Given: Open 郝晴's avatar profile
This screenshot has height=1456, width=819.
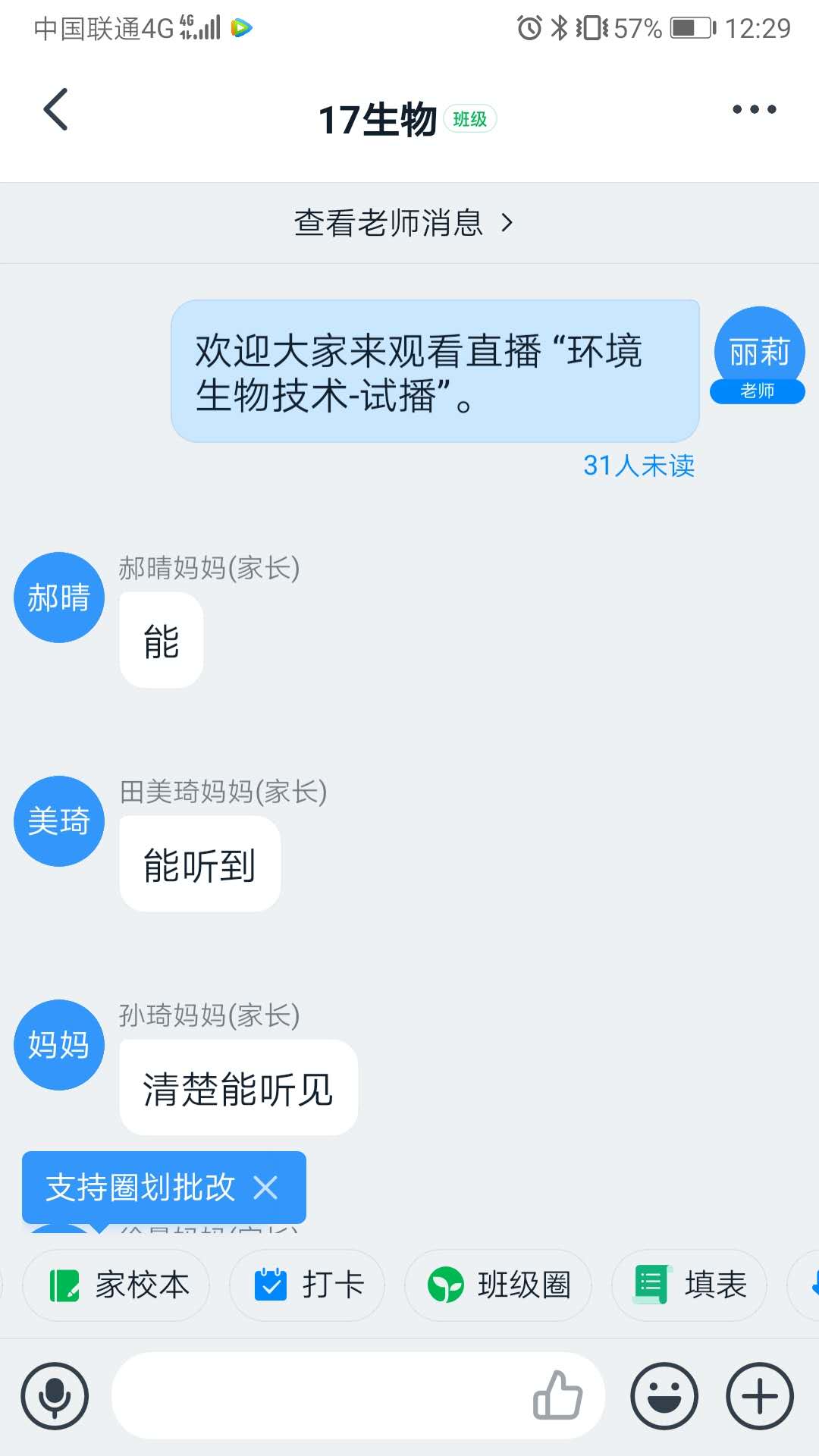Looking at the screenshot, I should point(59,598).
